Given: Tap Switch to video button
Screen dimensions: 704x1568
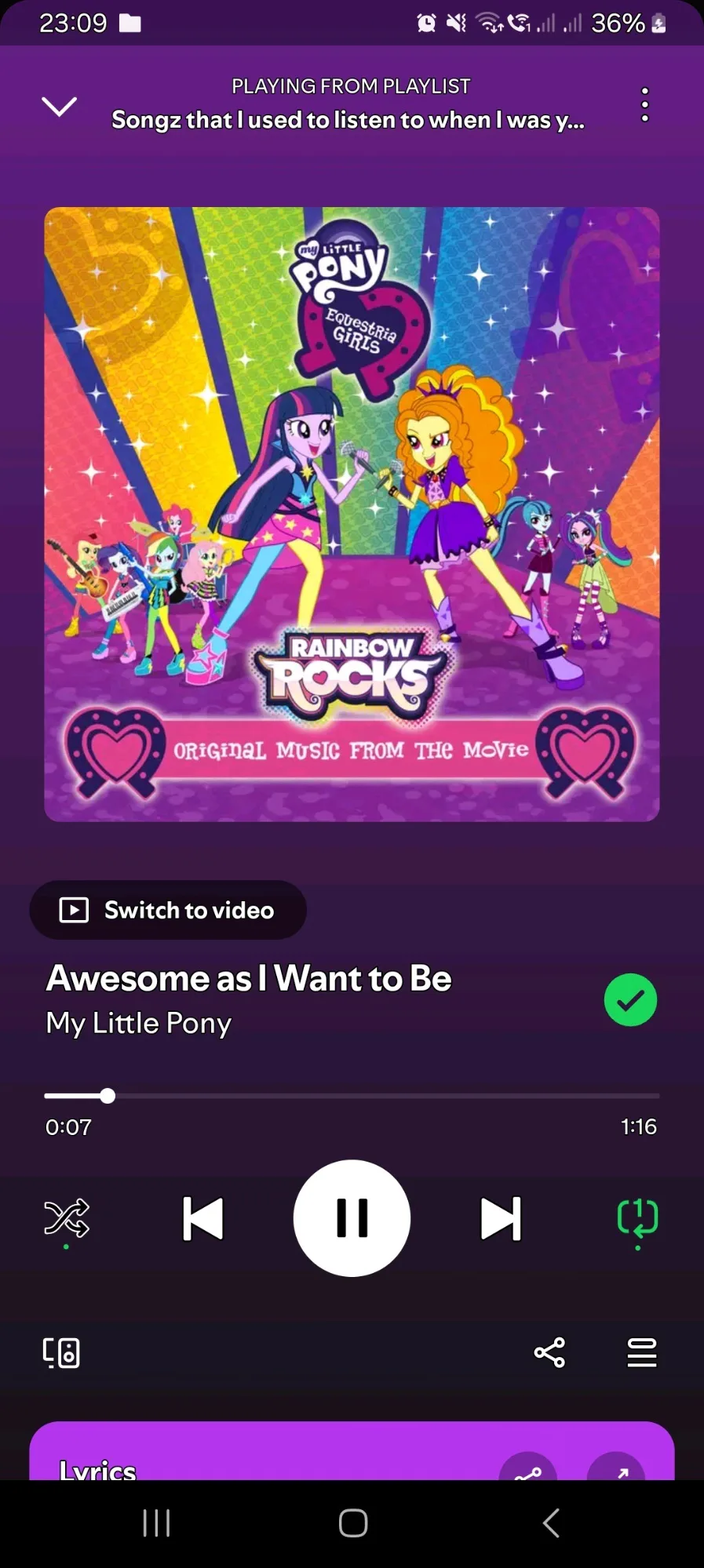Looking at the screenshot, I should click(x=168, y=910).
